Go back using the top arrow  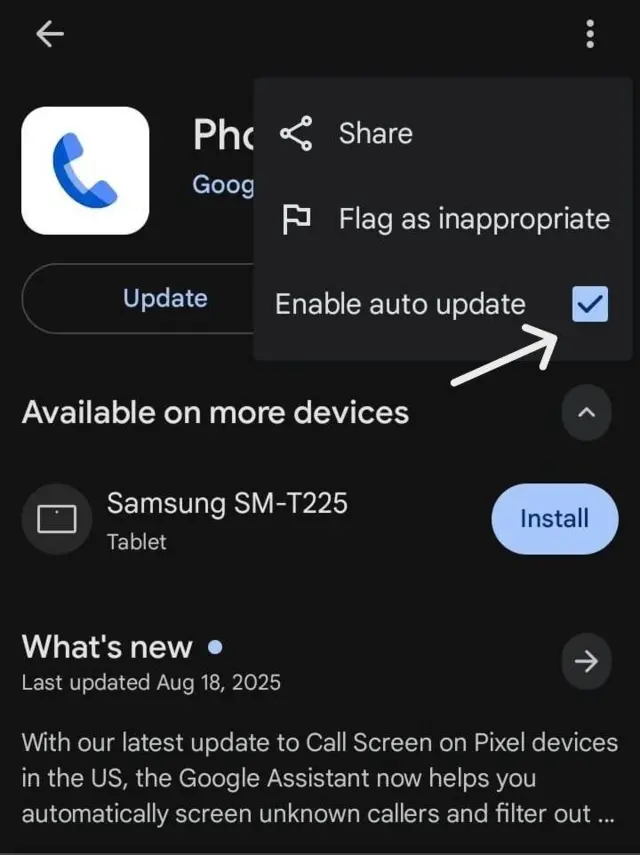point(49,34)
